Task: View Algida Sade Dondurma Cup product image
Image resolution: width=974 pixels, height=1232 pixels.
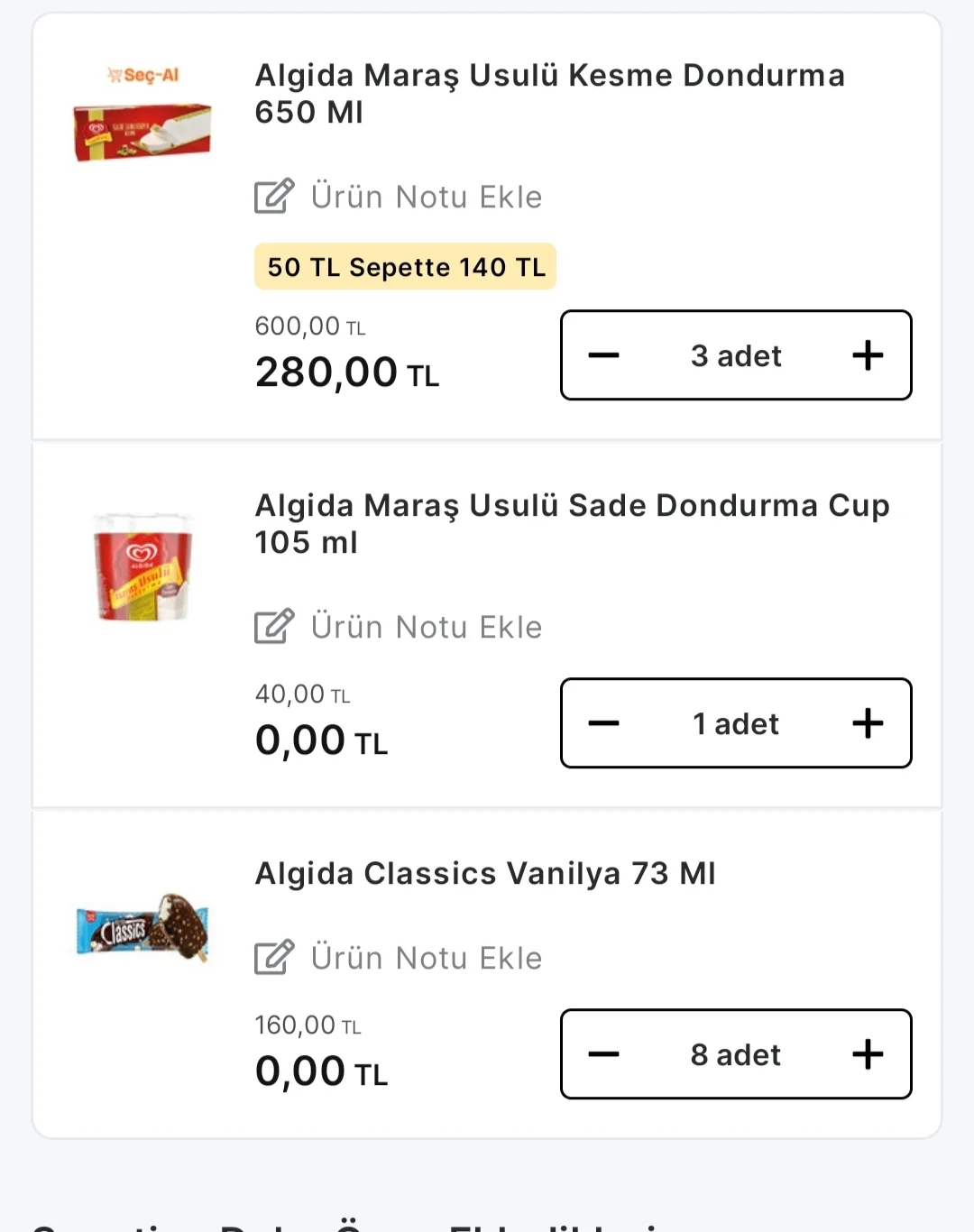Action: point(142,566)
